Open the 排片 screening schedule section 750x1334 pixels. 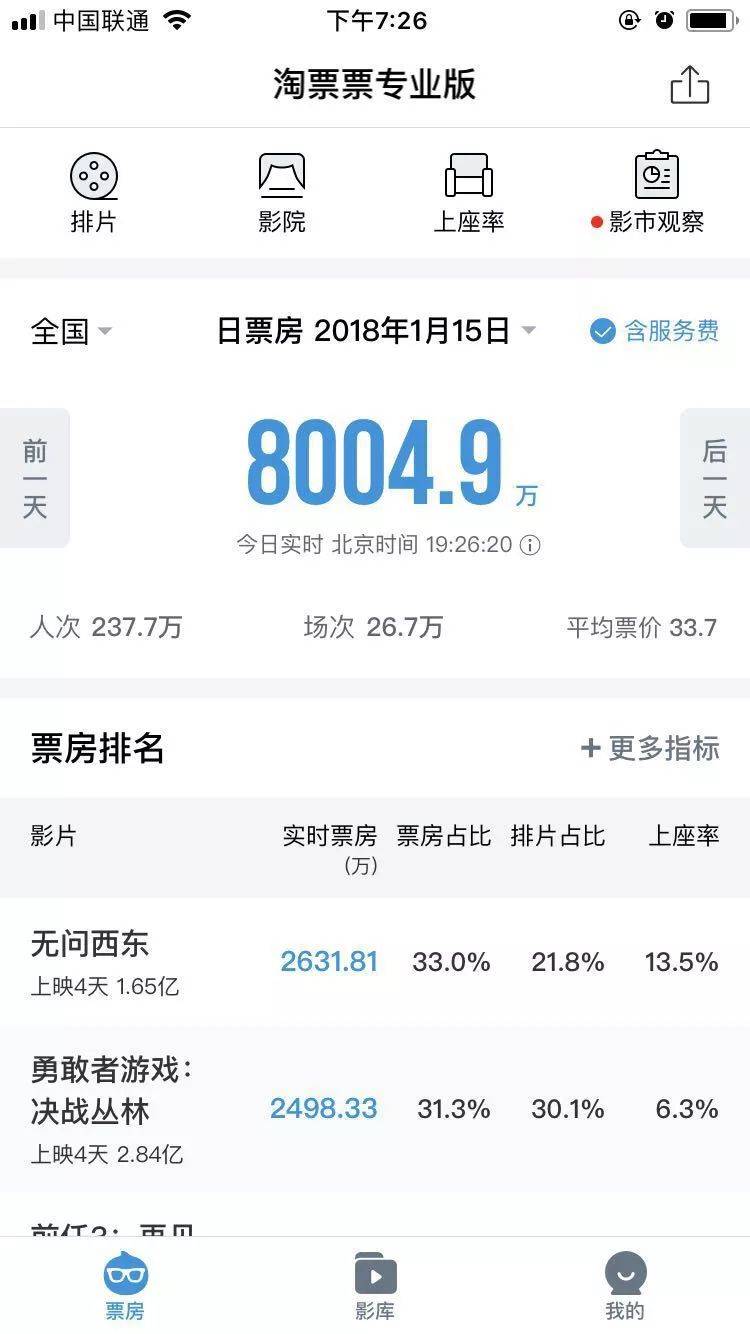pos(93,194)
